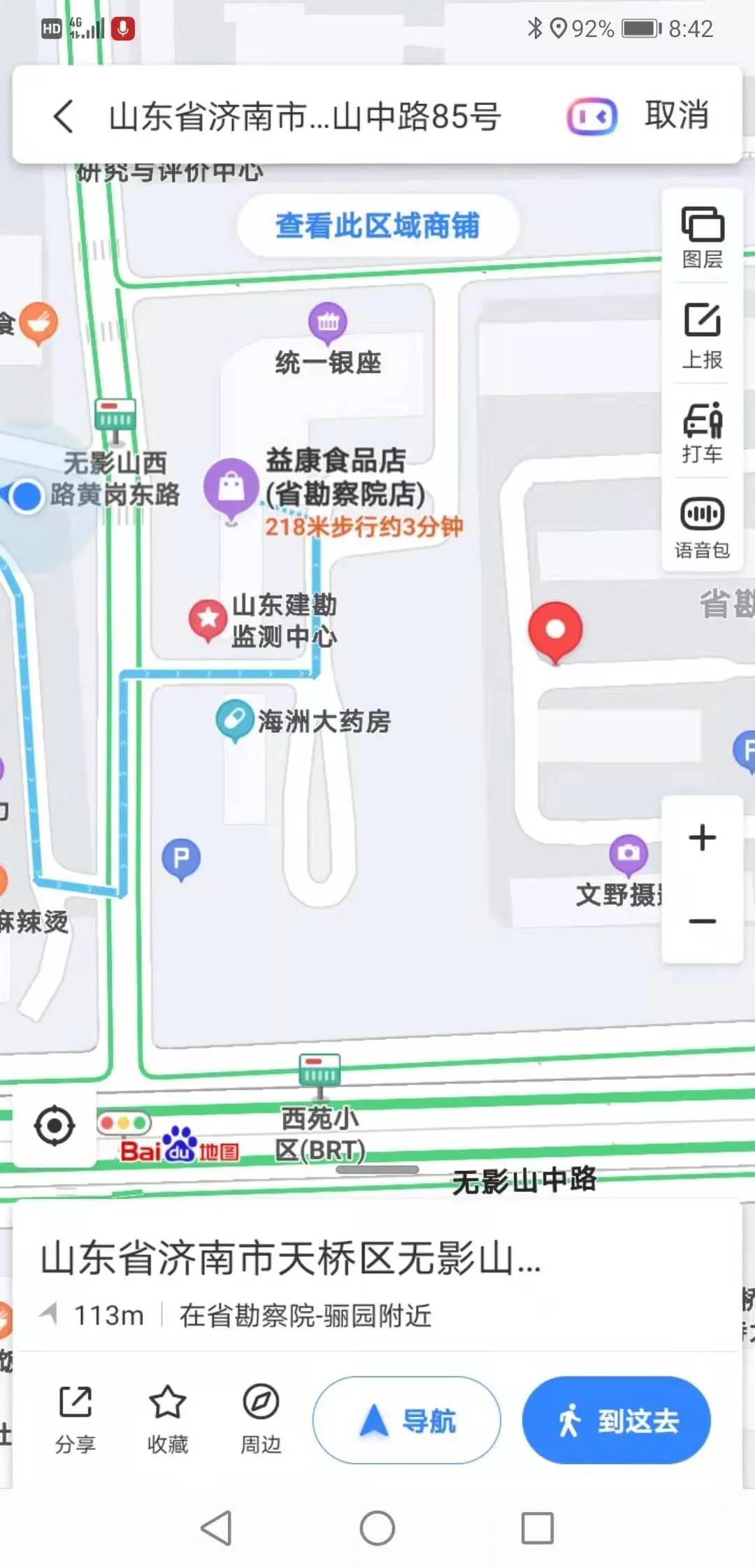Tap 查看此区域商铺 to view area shops
Viewport: 755px width, 1568px height.
(377, 225)
